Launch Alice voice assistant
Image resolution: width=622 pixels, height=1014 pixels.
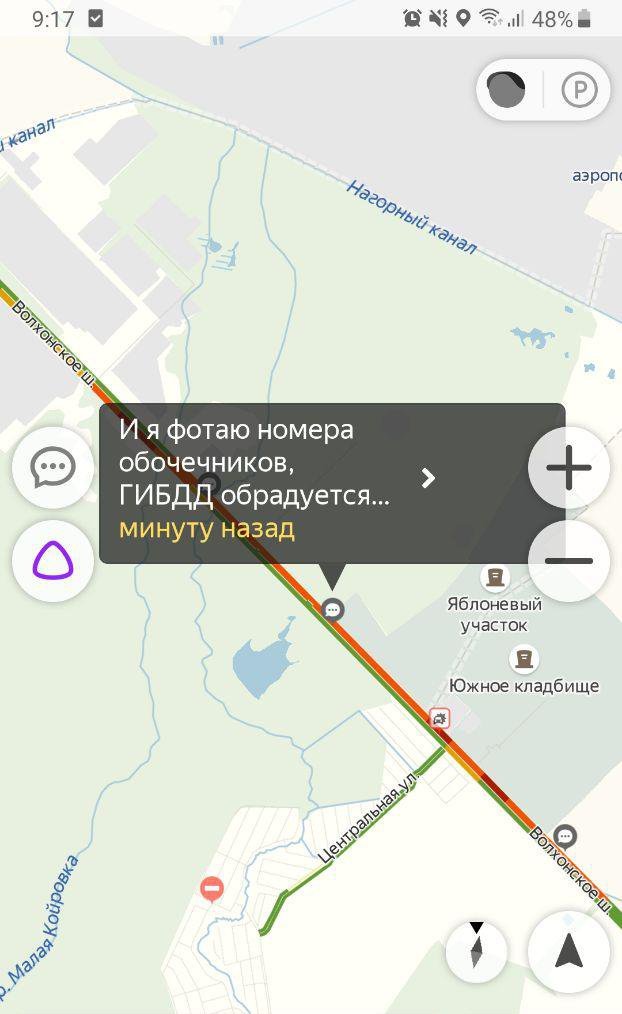coord(52,561)
